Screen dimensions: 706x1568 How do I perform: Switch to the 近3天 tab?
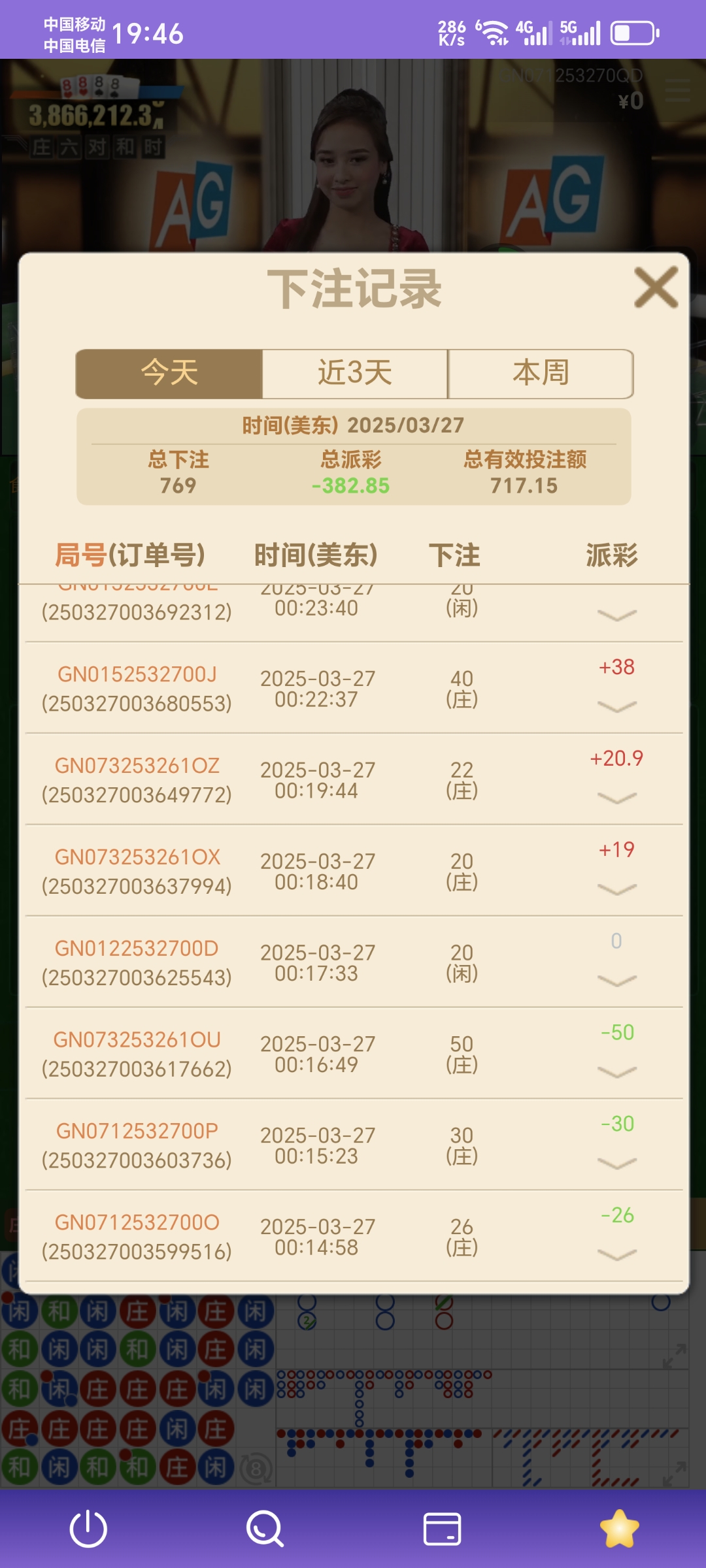pyautogui.click(x=354, y=373)
